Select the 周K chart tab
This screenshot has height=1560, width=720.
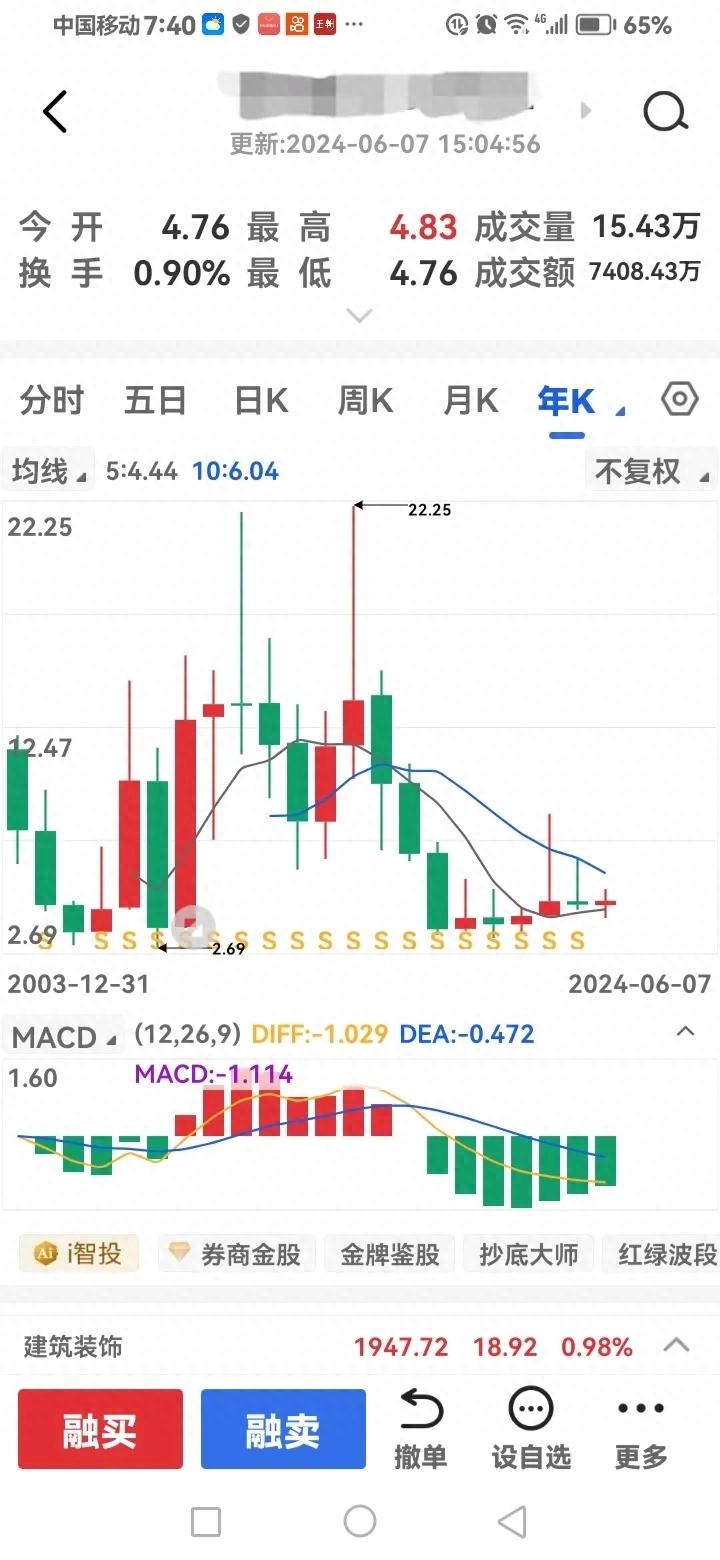tap(365, 401)
